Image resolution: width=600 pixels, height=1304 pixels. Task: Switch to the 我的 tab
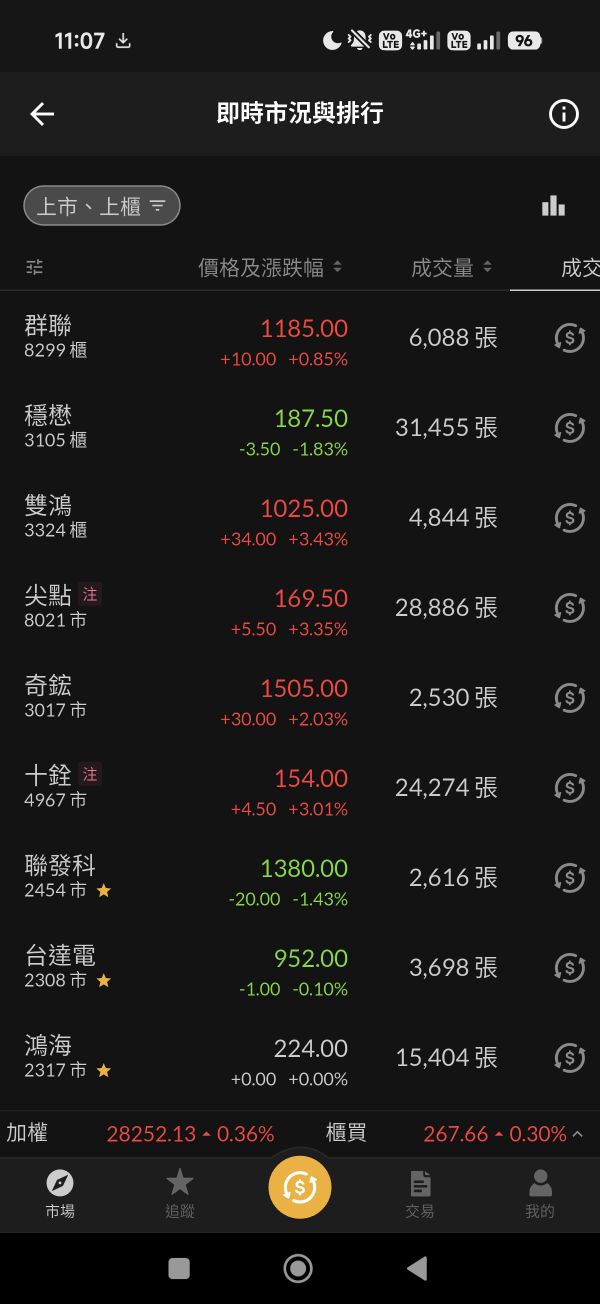(540, 1193)
